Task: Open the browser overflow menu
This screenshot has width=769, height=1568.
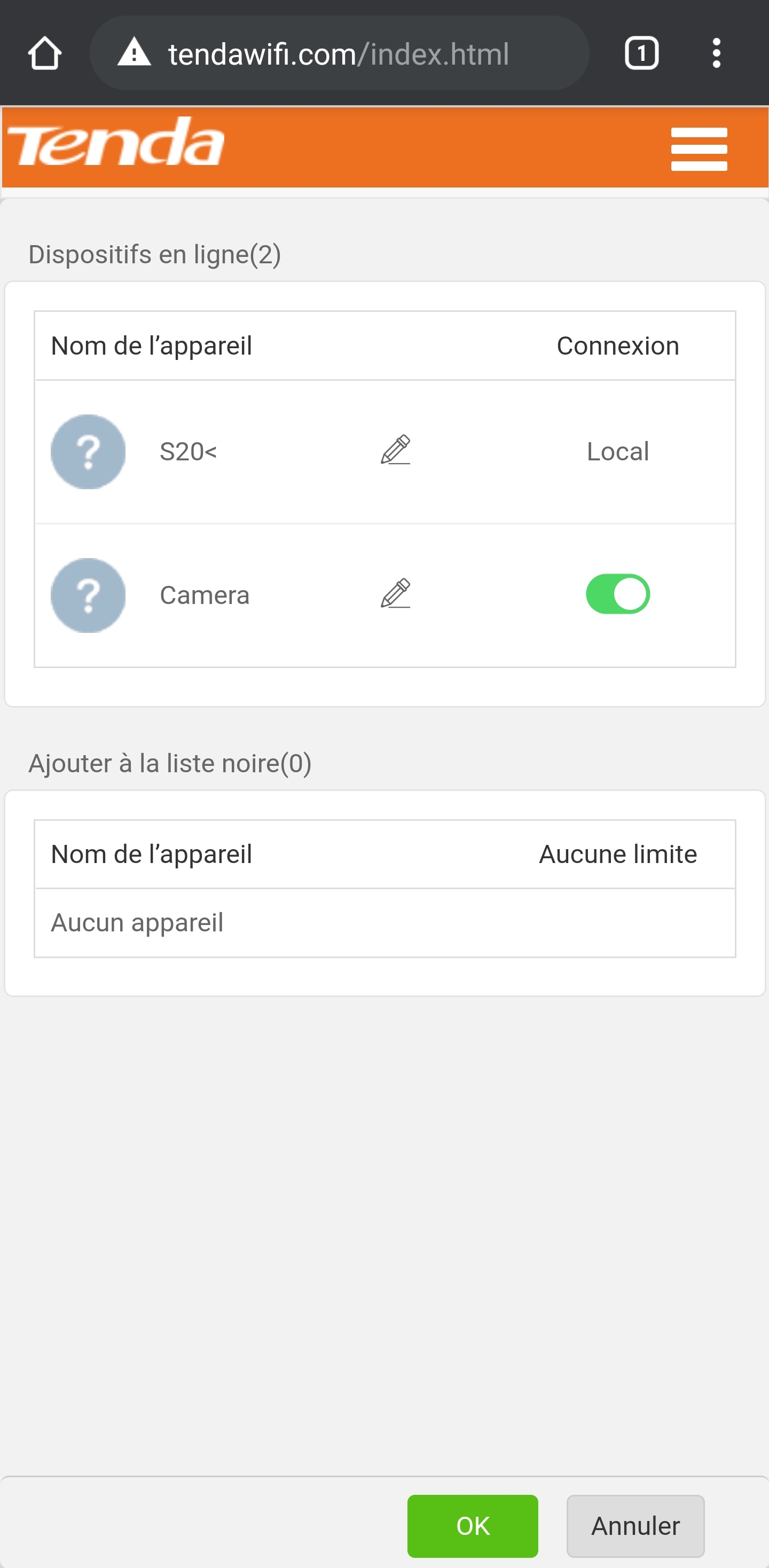Action: pyautogui.click(x=717, y=53)
